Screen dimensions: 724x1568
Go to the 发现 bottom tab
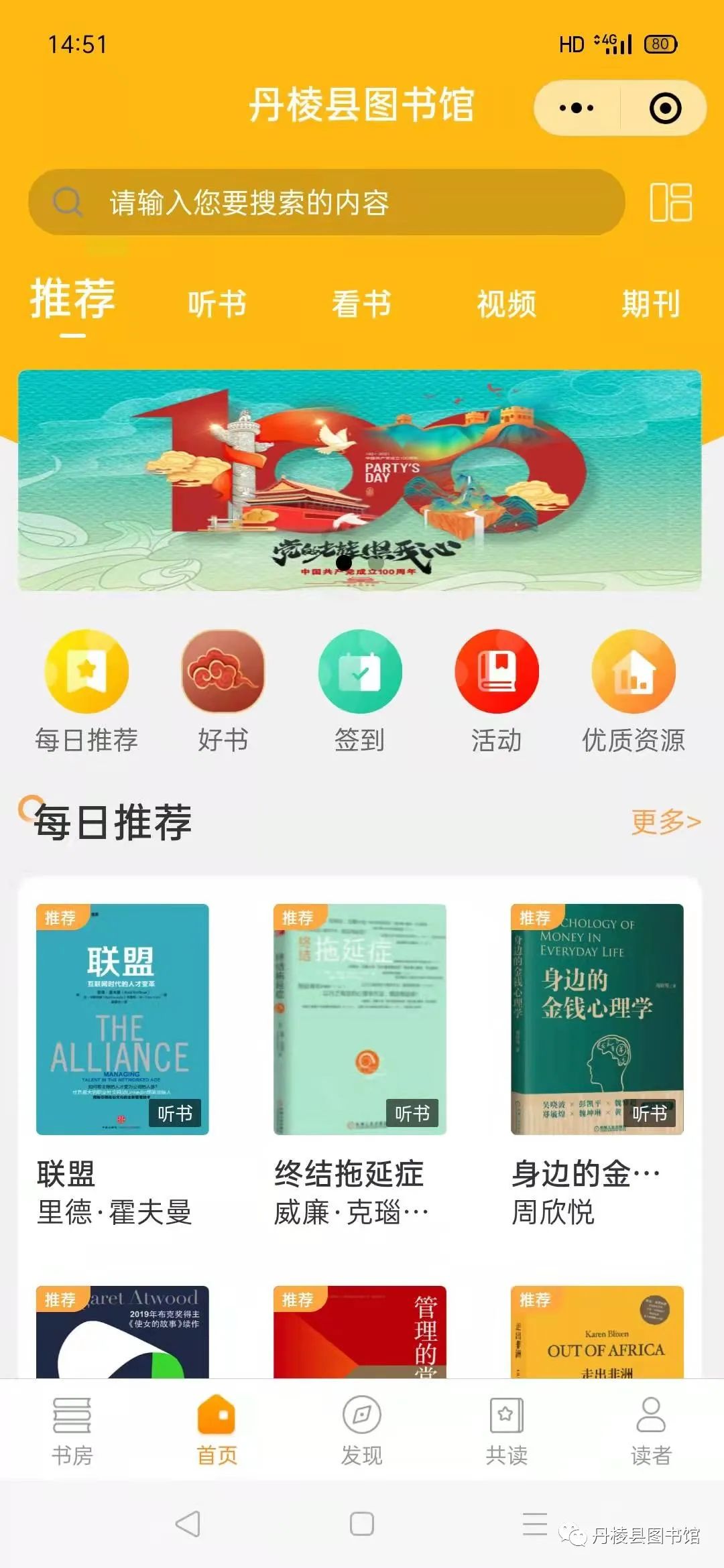[x=361, y=1431]
